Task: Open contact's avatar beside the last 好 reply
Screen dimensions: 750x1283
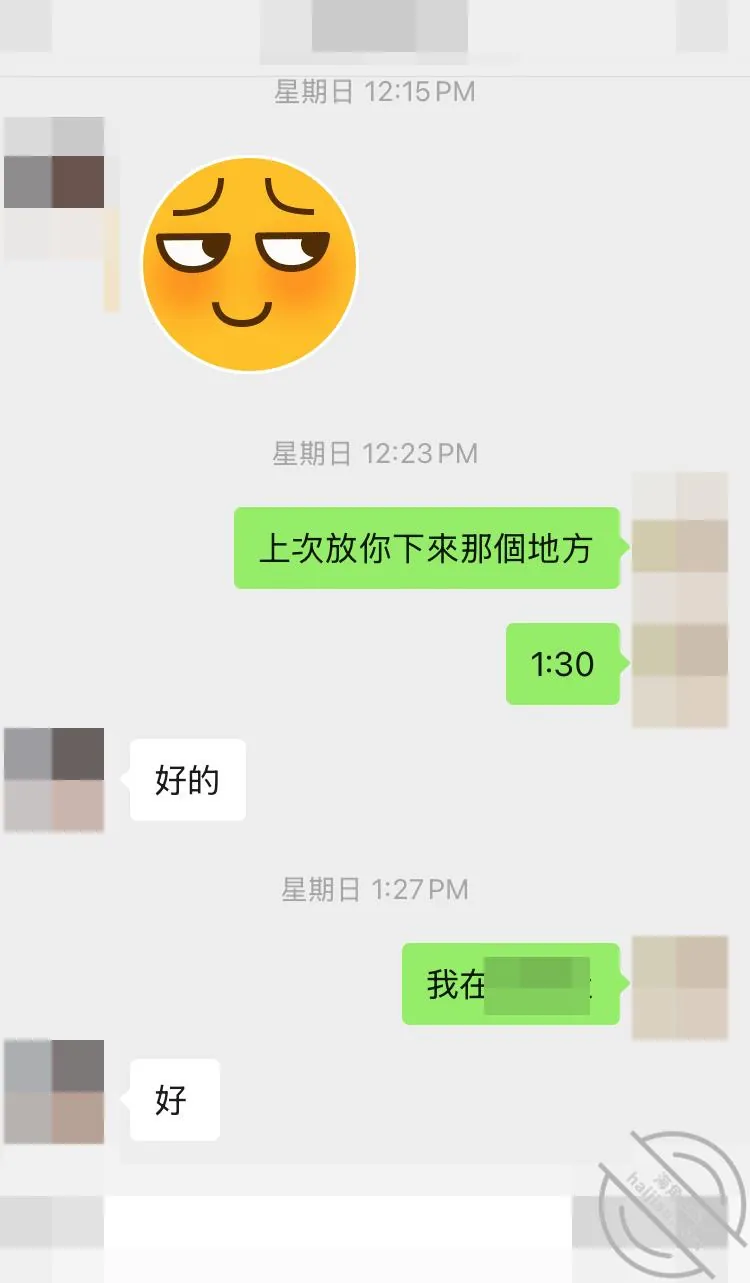Action: click(x=54, y=1092)
